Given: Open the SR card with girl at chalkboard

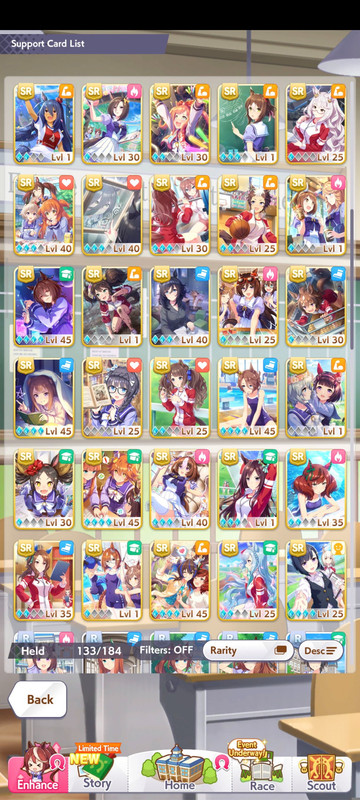Looking at the screenshot, I should [248, 124].
